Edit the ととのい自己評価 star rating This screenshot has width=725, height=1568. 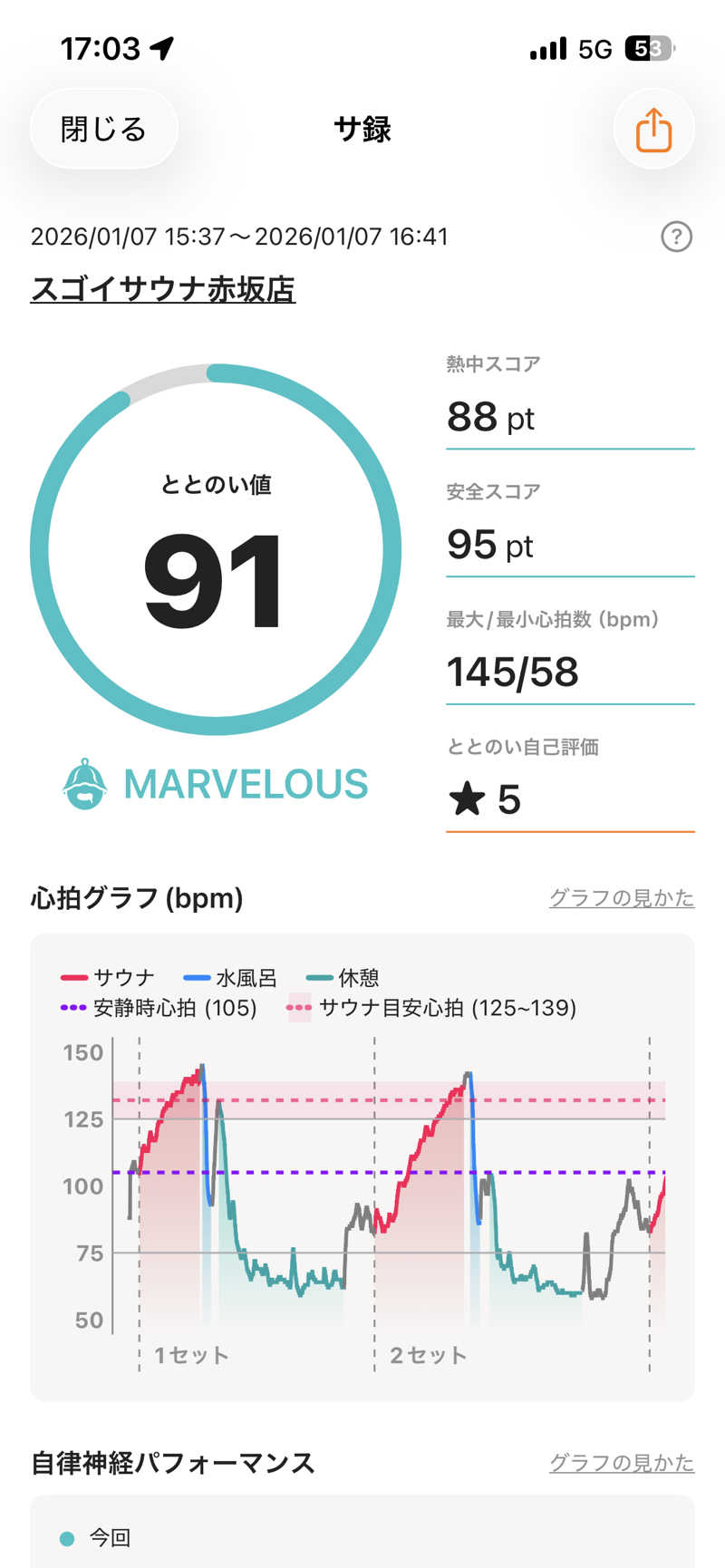pyautogui.click(x=569, y=799)
